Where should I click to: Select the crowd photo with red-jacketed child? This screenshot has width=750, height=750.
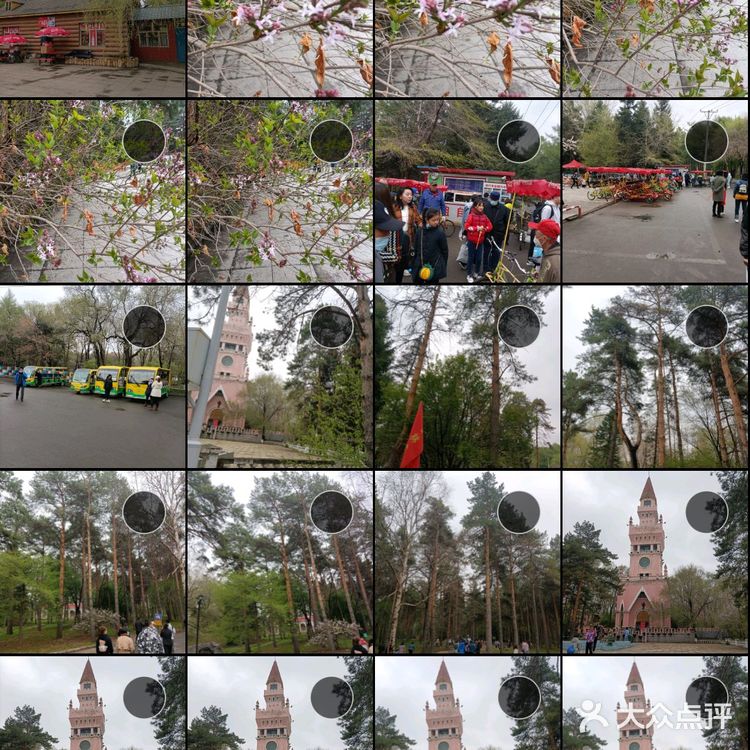(x=519, y=141)
